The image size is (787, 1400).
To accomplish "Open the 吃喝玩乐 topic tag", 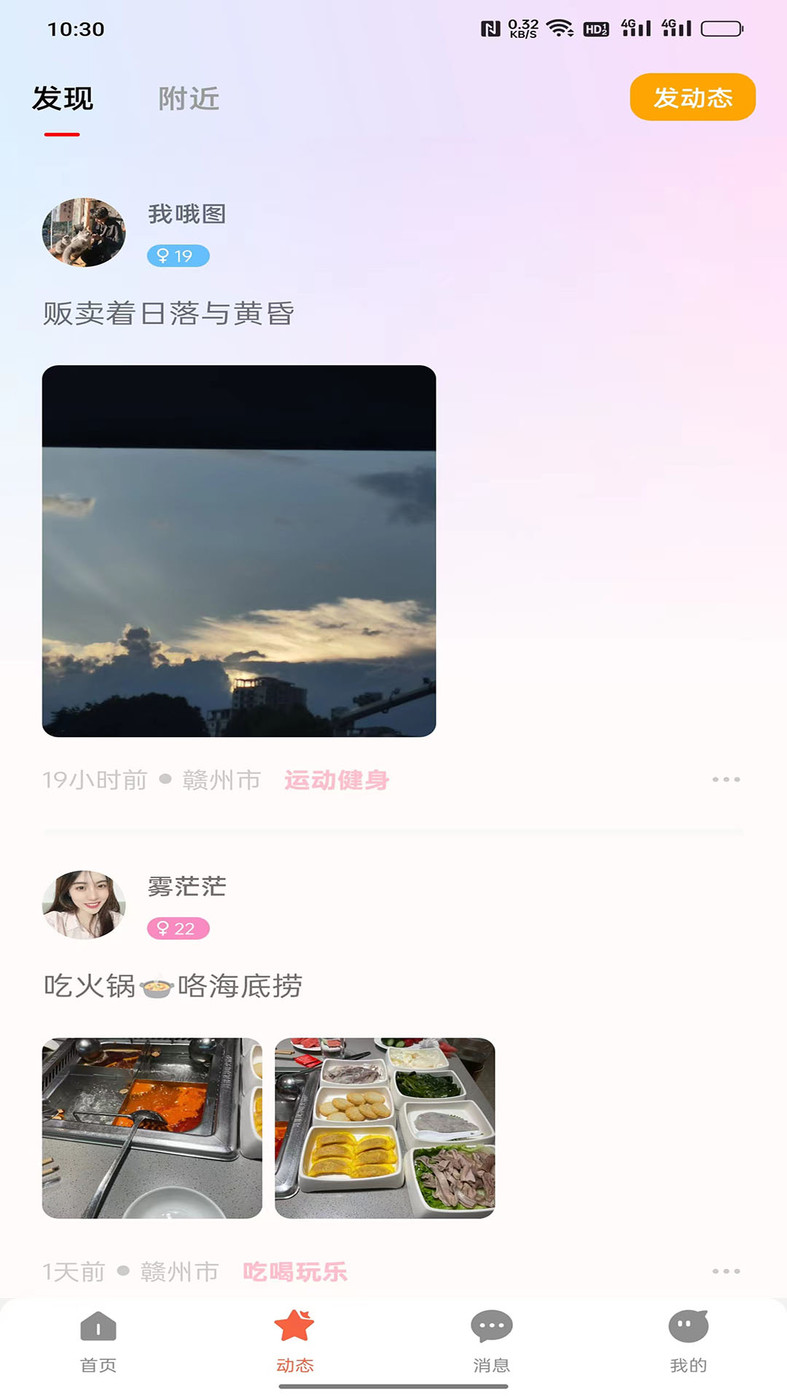I will pos(295,1272).
